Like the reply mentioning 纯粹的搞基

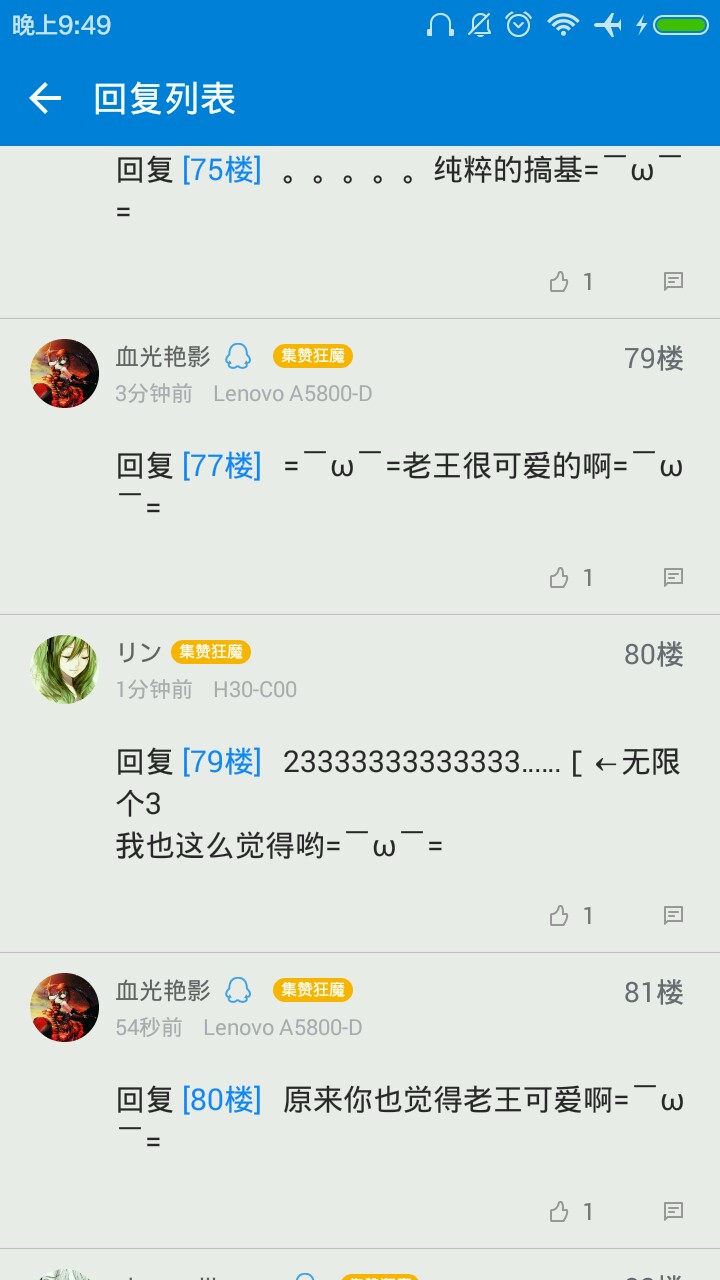point(560,282)
